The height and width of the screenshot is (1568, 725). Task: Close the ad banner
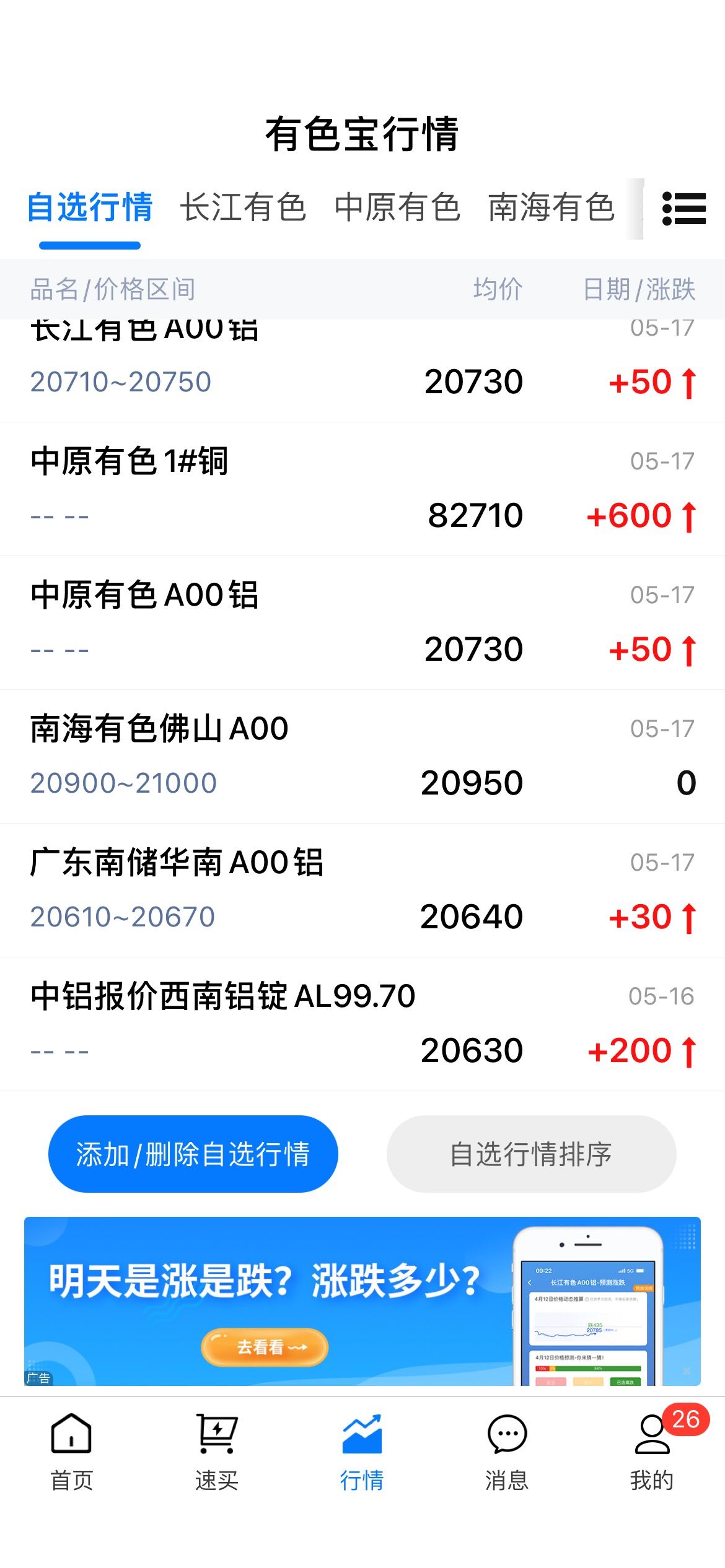point(687,1371)
